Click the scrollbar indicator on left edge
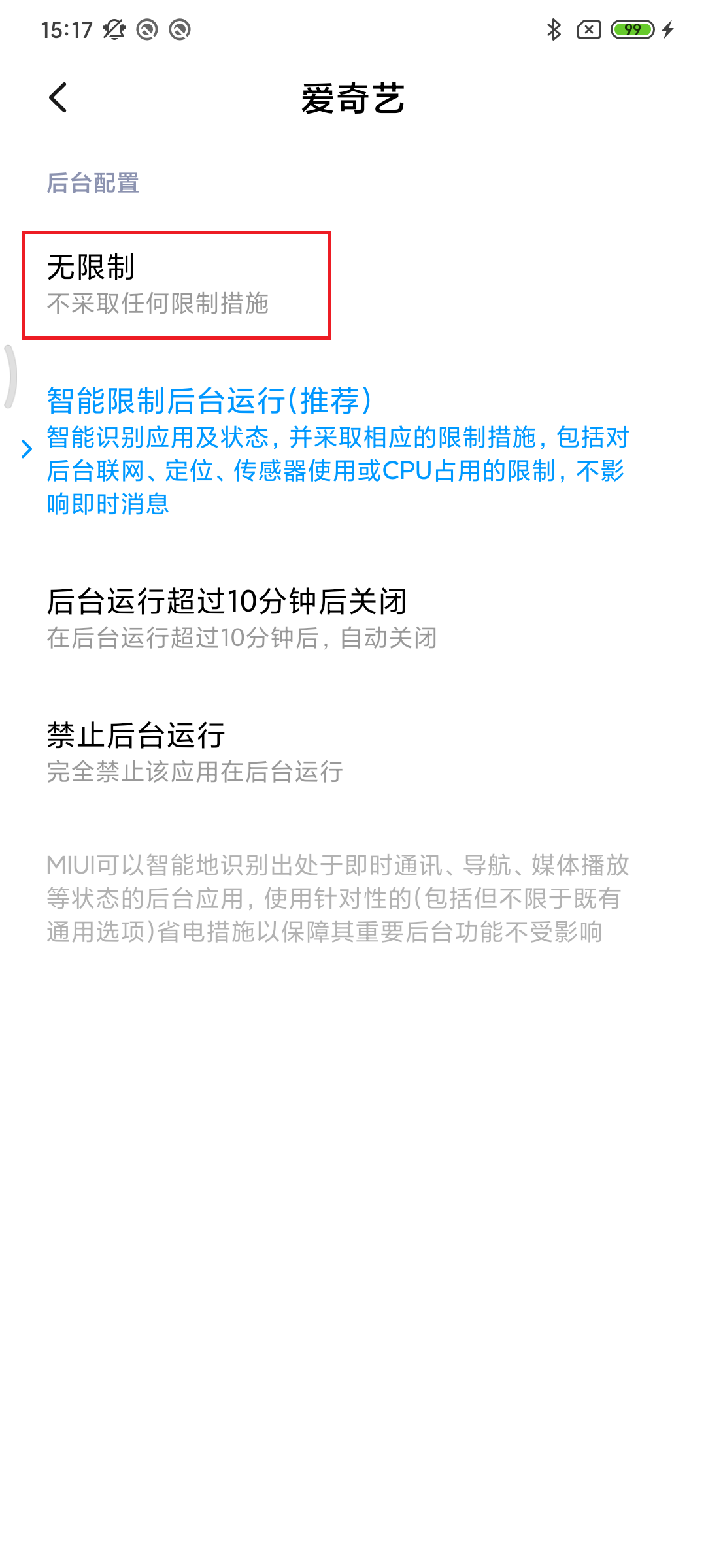Viewport: 706px width, 1568px height. point(9,376)
